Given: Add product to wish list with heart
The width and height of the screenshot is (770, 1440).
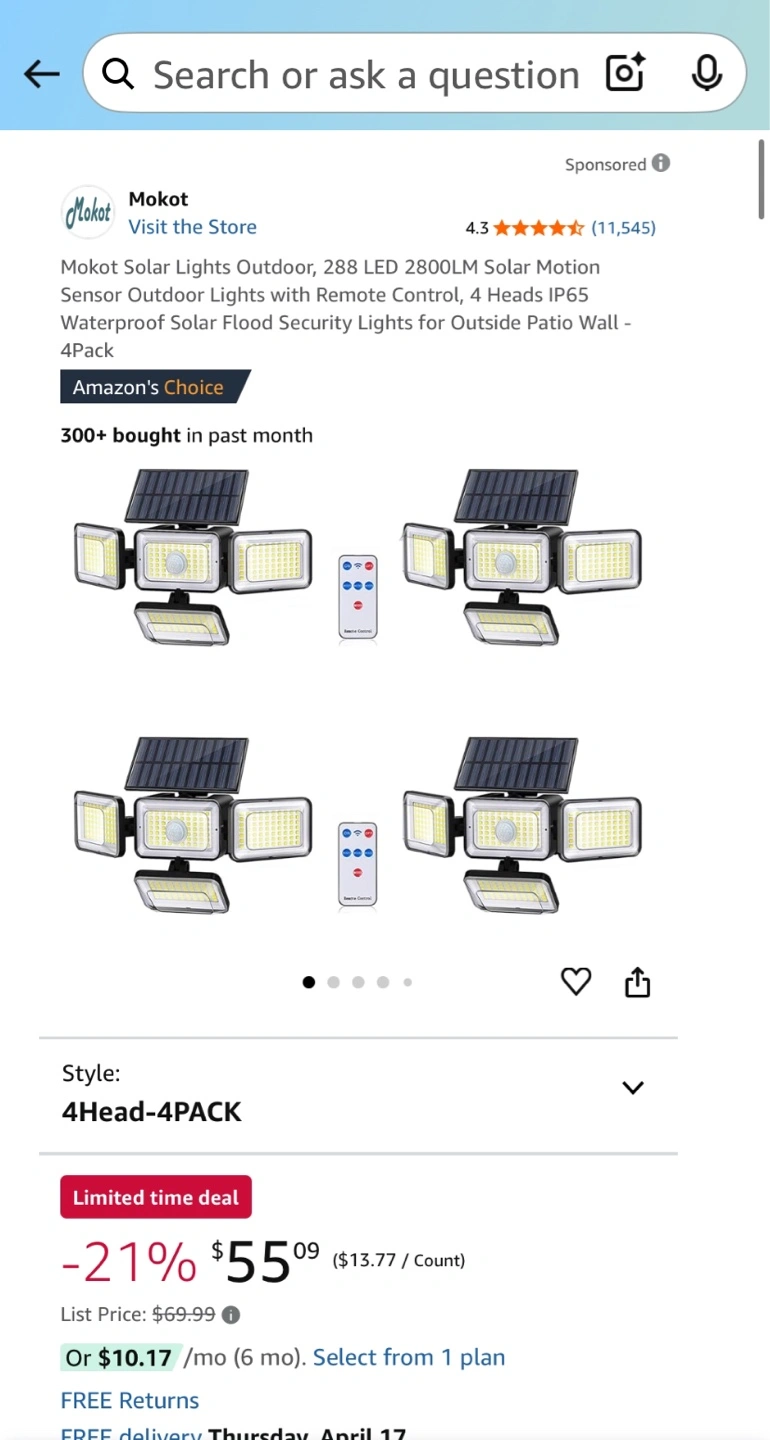Looking at the screenshot, I should (576, 982).
